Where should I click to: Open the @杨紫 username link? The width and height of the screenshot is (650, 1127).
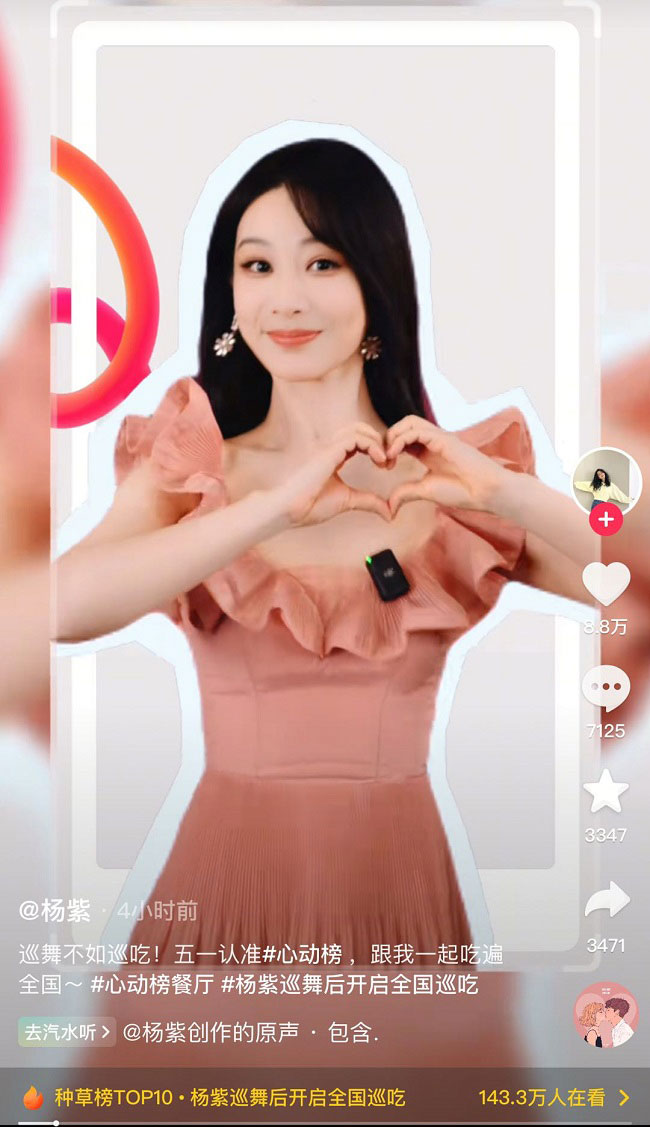(55, 911)
